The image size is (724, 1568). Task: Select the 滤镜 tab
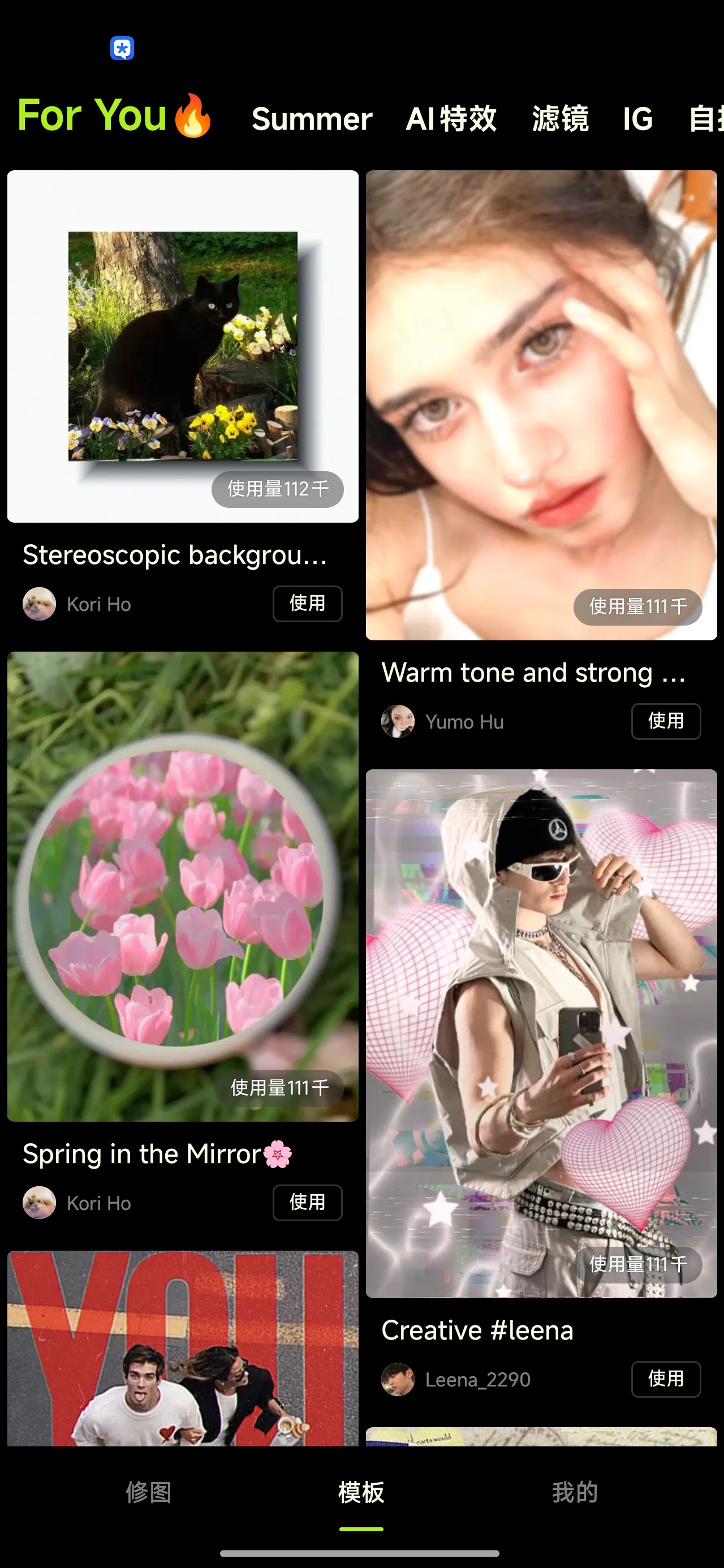[560, 119]
